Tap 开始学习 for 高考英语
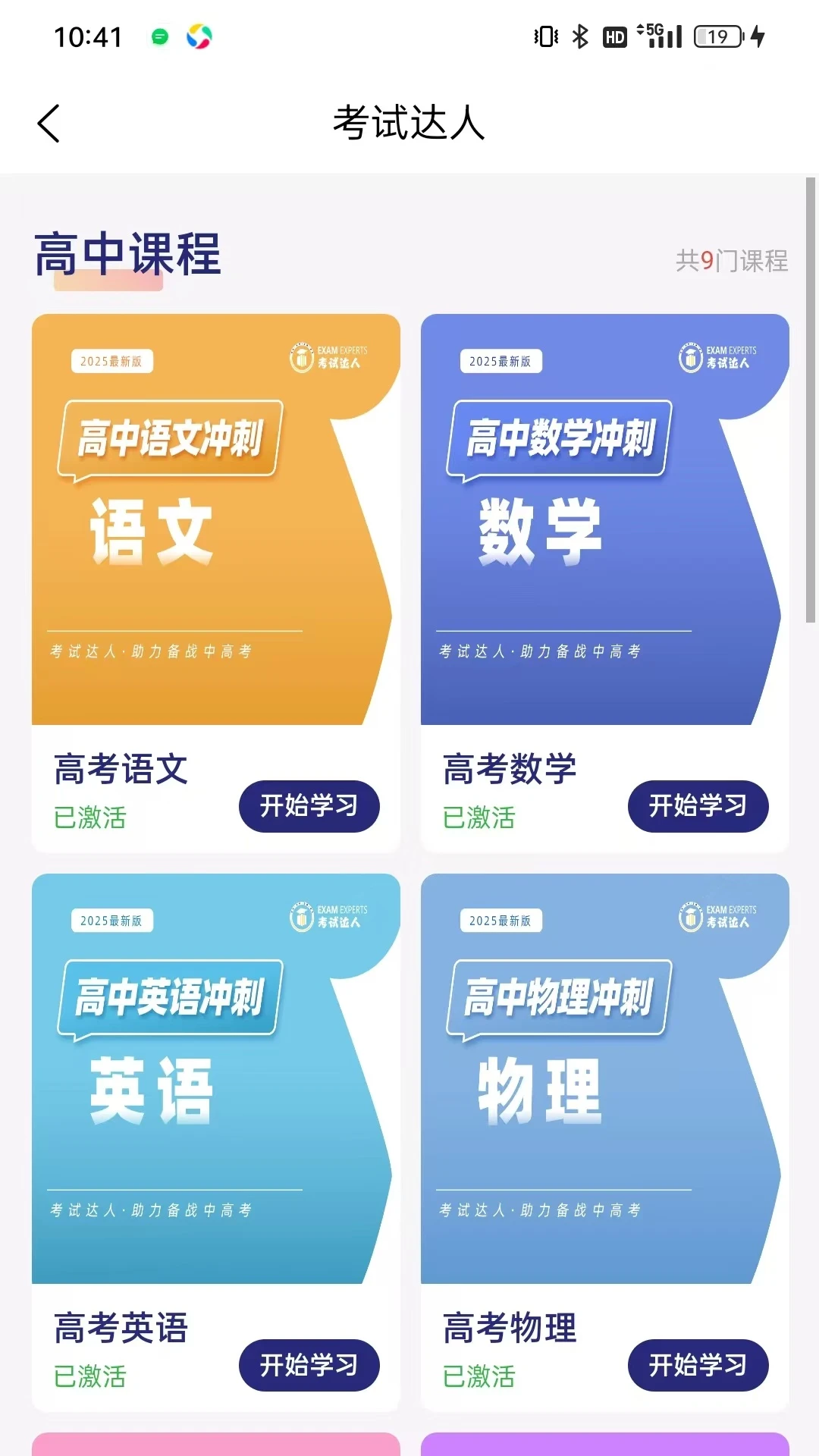The height and width of the screenshot is (1456, 819). [x=309, y=1365]
